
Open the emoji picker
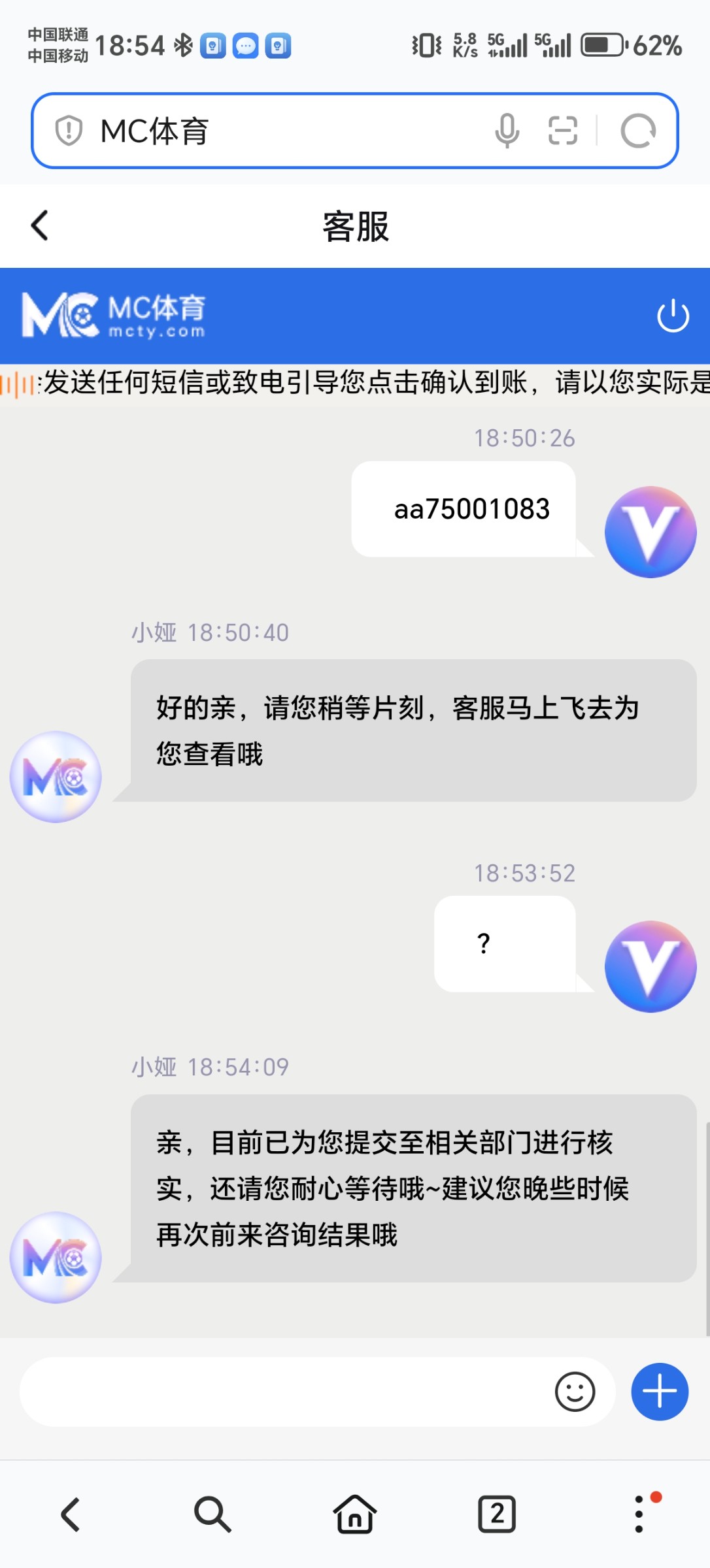pyautogui.click(x=575, y=1392)
